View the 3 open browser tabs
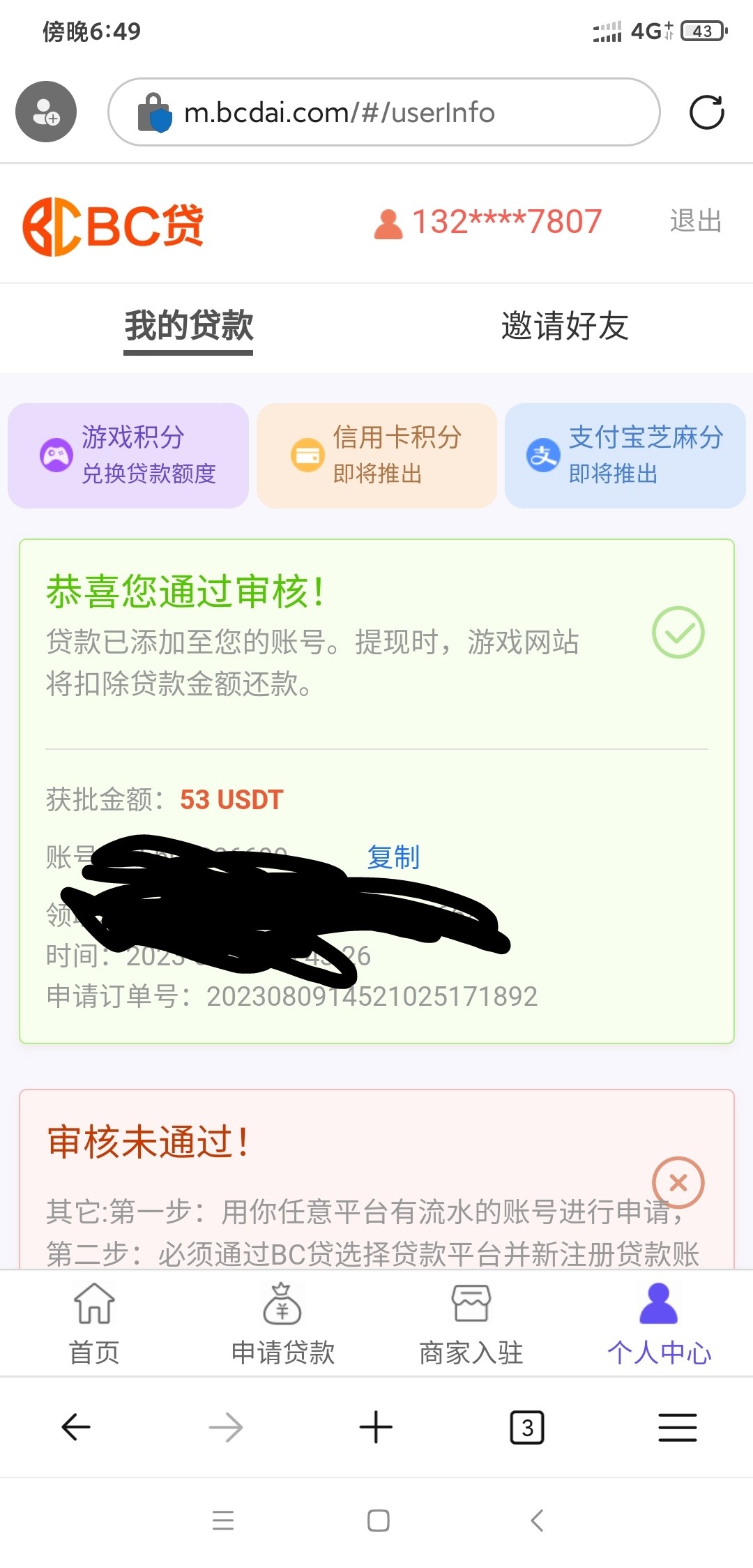The image size is (753, 1568). click(x=527, y=1427)
